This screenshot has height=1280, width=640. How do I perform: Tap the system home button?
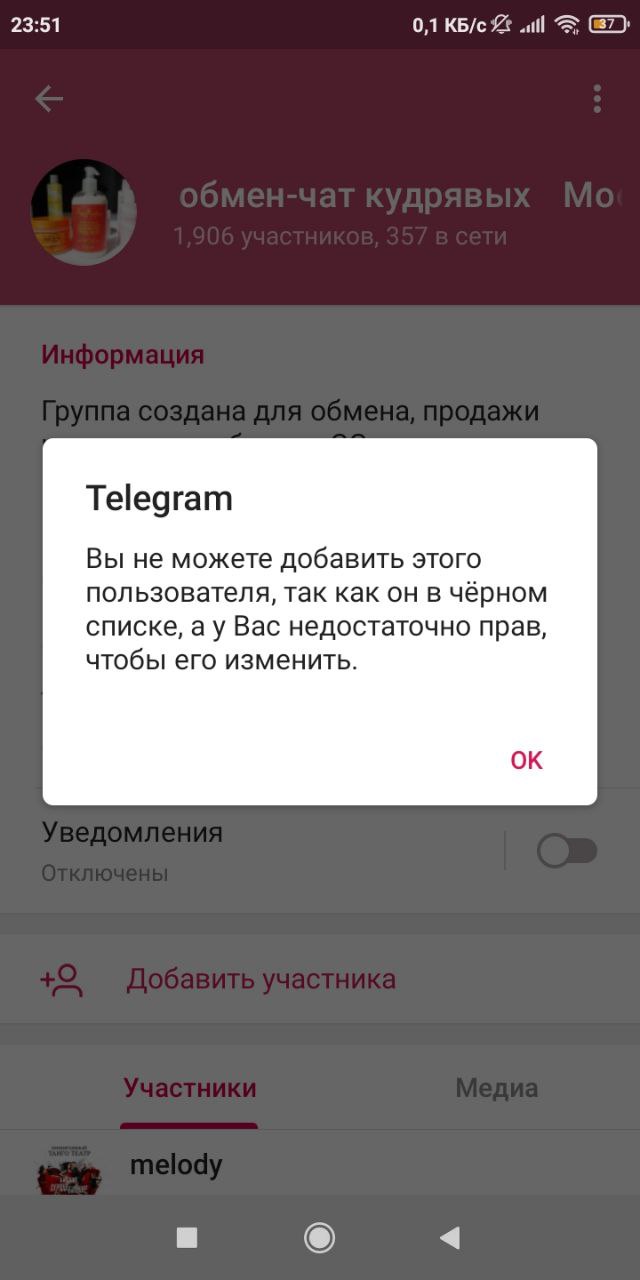coord(319,1238)
